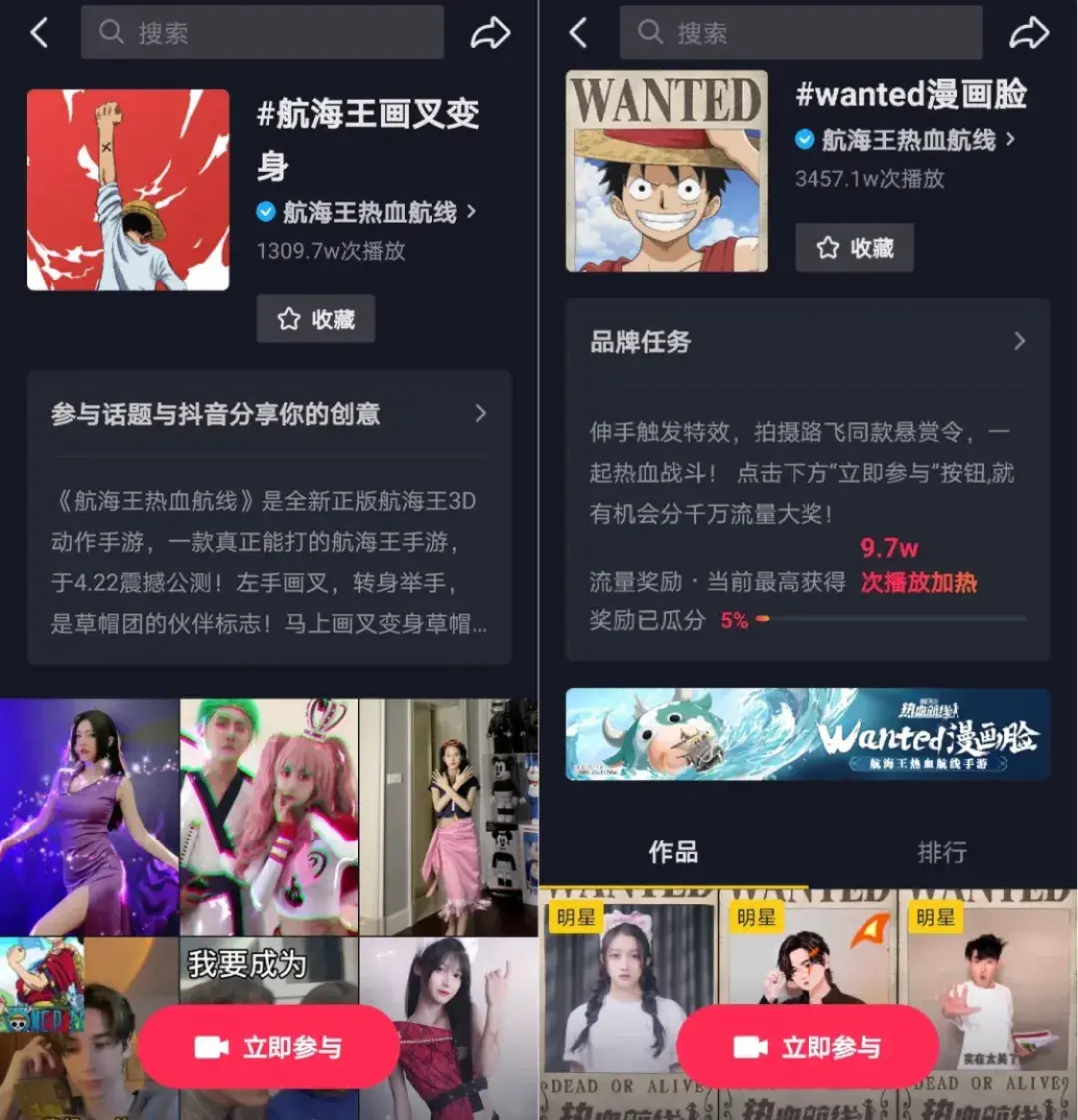This screenshot has width=1078, height=1120.
Task: Switch to the 排行 tab
Action: pyautogui.click(x=941, y=852)
